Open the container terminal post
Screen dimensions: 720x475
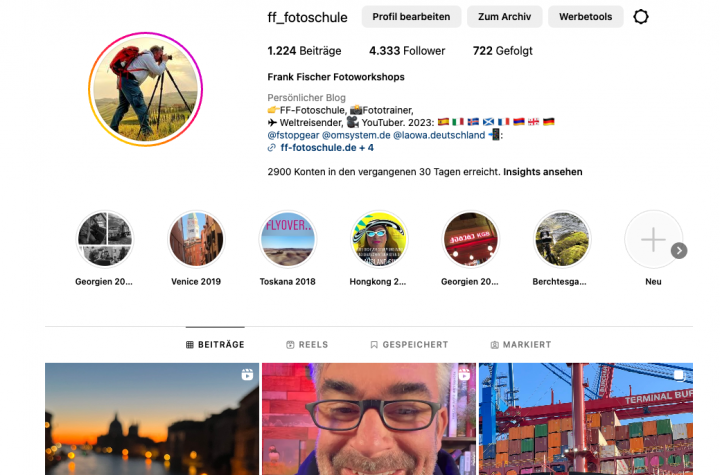(x=586, y=419)
